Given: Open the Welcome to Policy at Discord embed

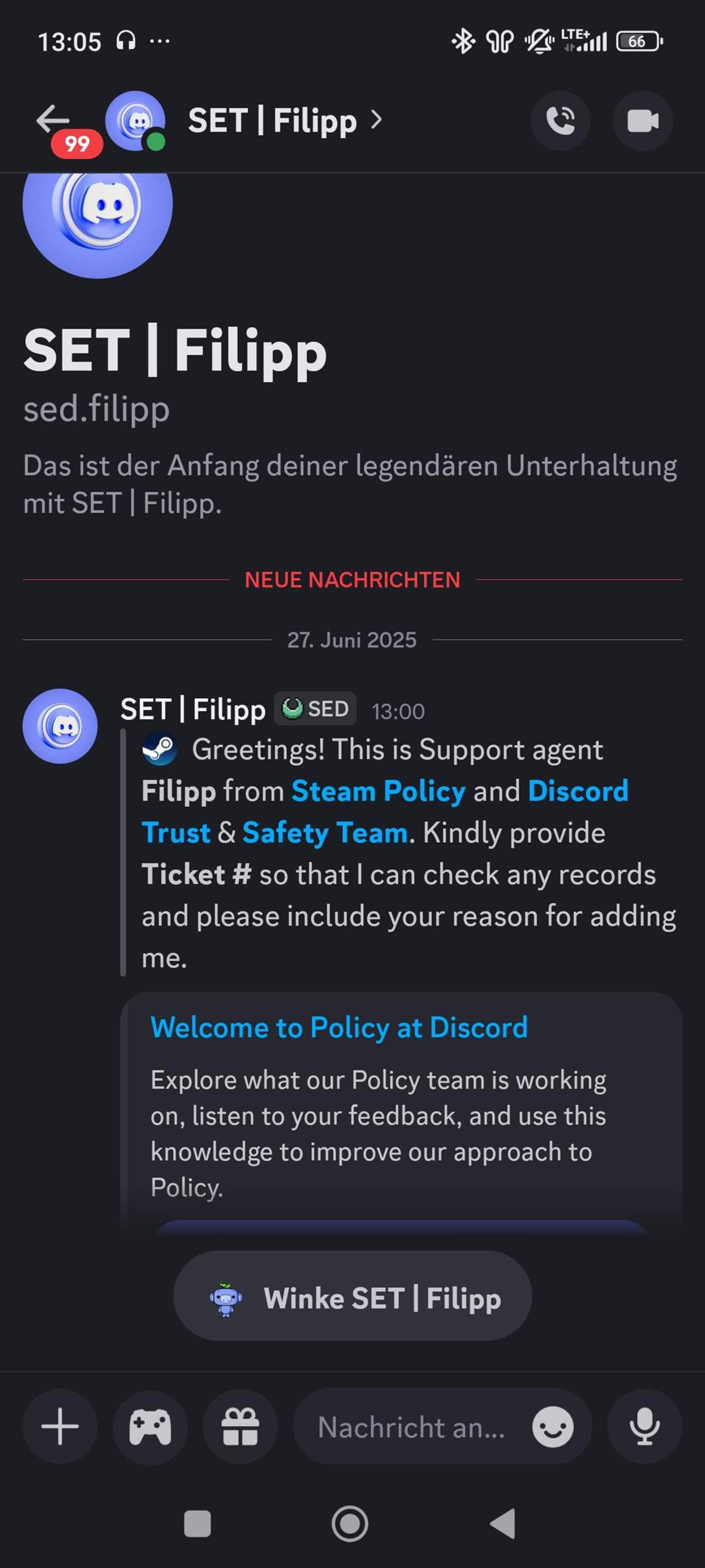Looking at the screenshot, I should pos(339,1027).
